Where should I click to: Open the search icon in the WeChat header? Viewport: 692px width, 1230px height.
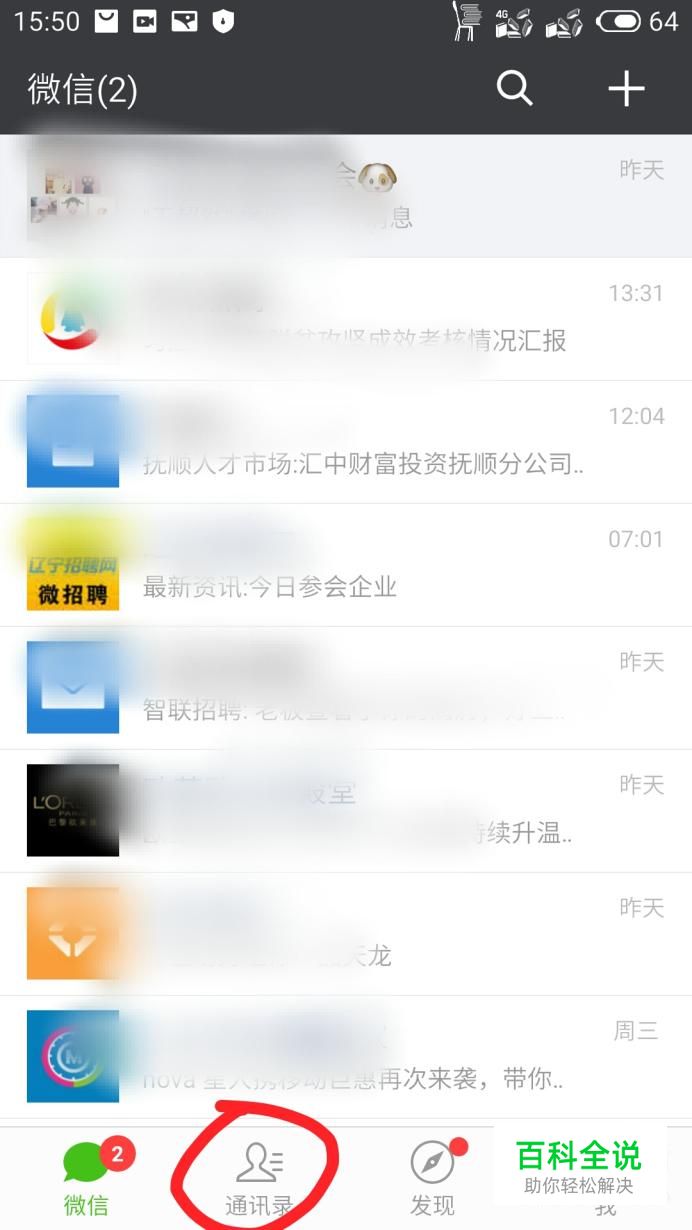tap(514, 90)
